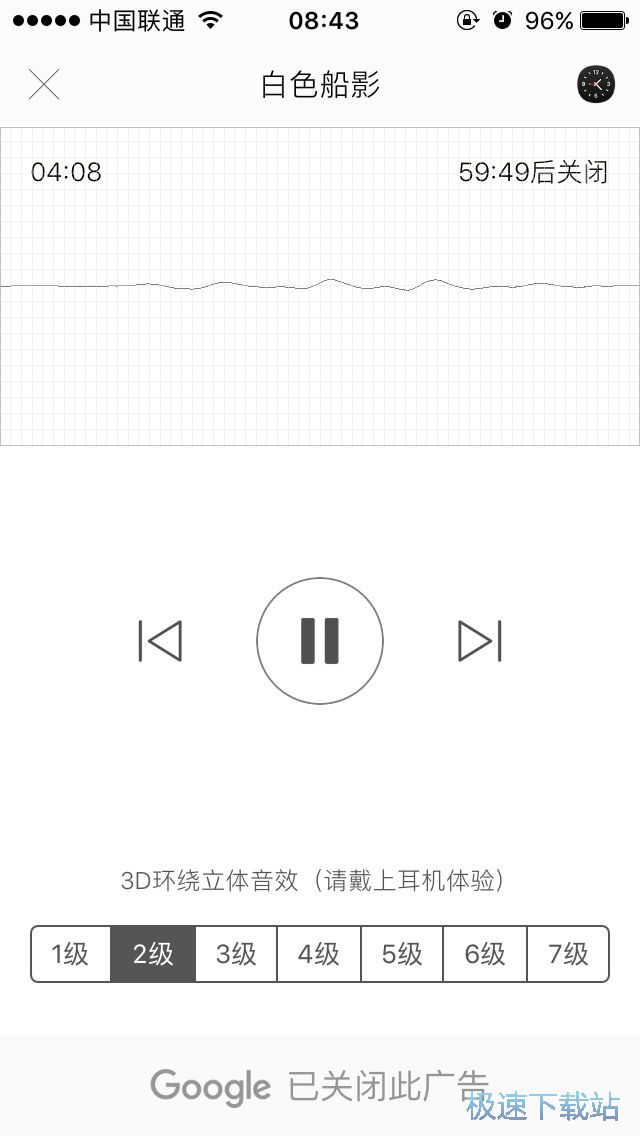
Task: Select 2级 surround sound level
Action: pyautogui.click(x=153, y=954)
